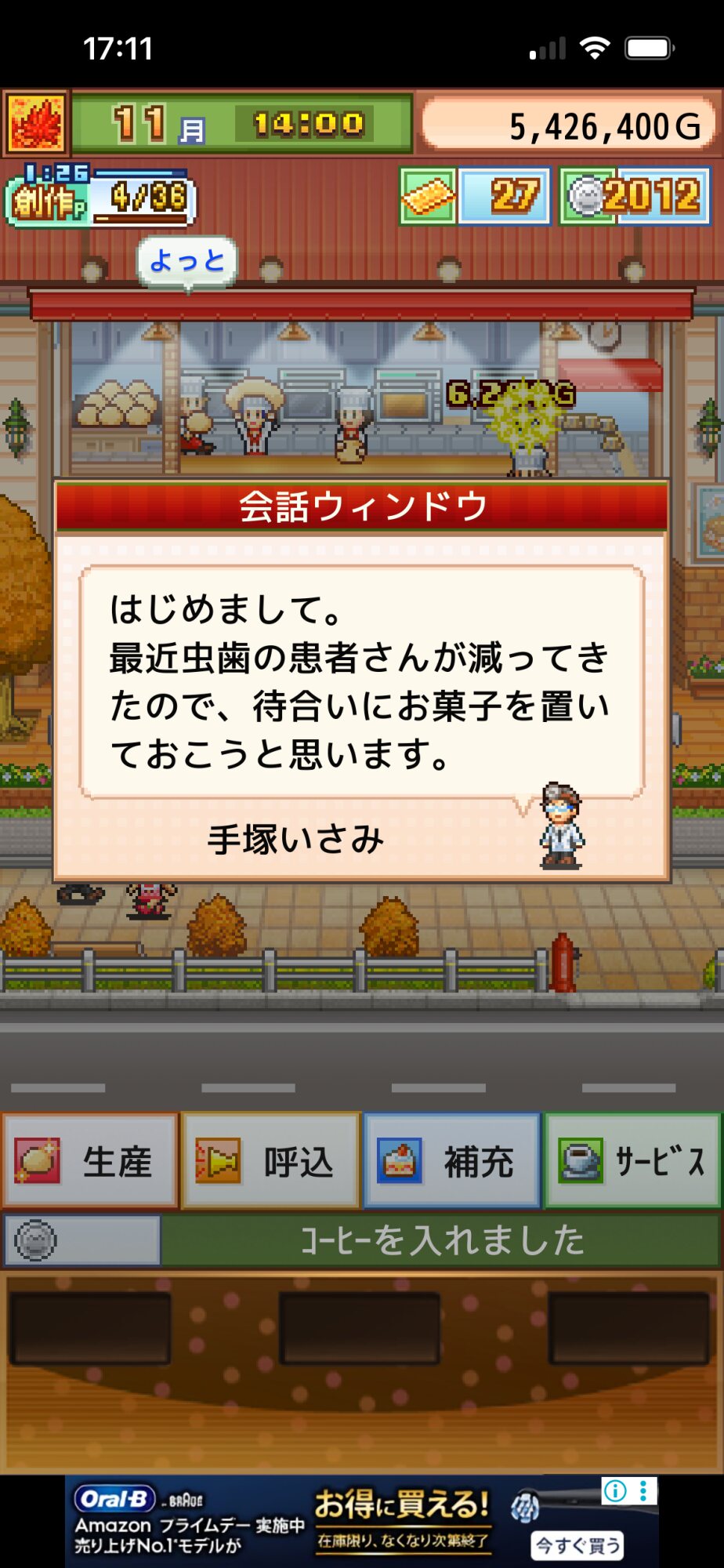This screenshot has width=724, height=1568.
Task: Open the ad info icon
Action: click(616, 1490)
